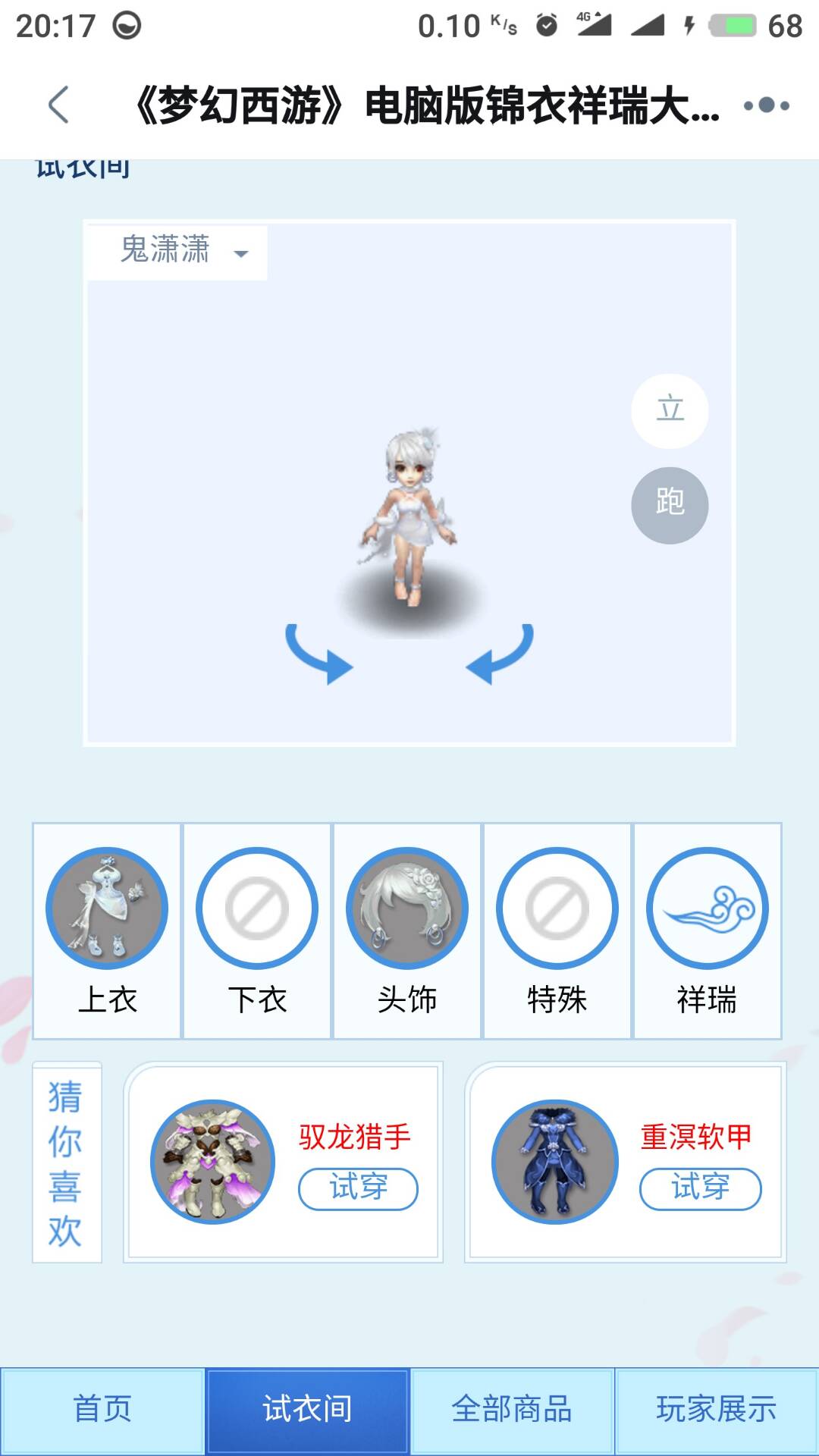This screenshot has height=1456, width=819.
Task: Select the 上衣 clothing slot
Action: [107, 930]
